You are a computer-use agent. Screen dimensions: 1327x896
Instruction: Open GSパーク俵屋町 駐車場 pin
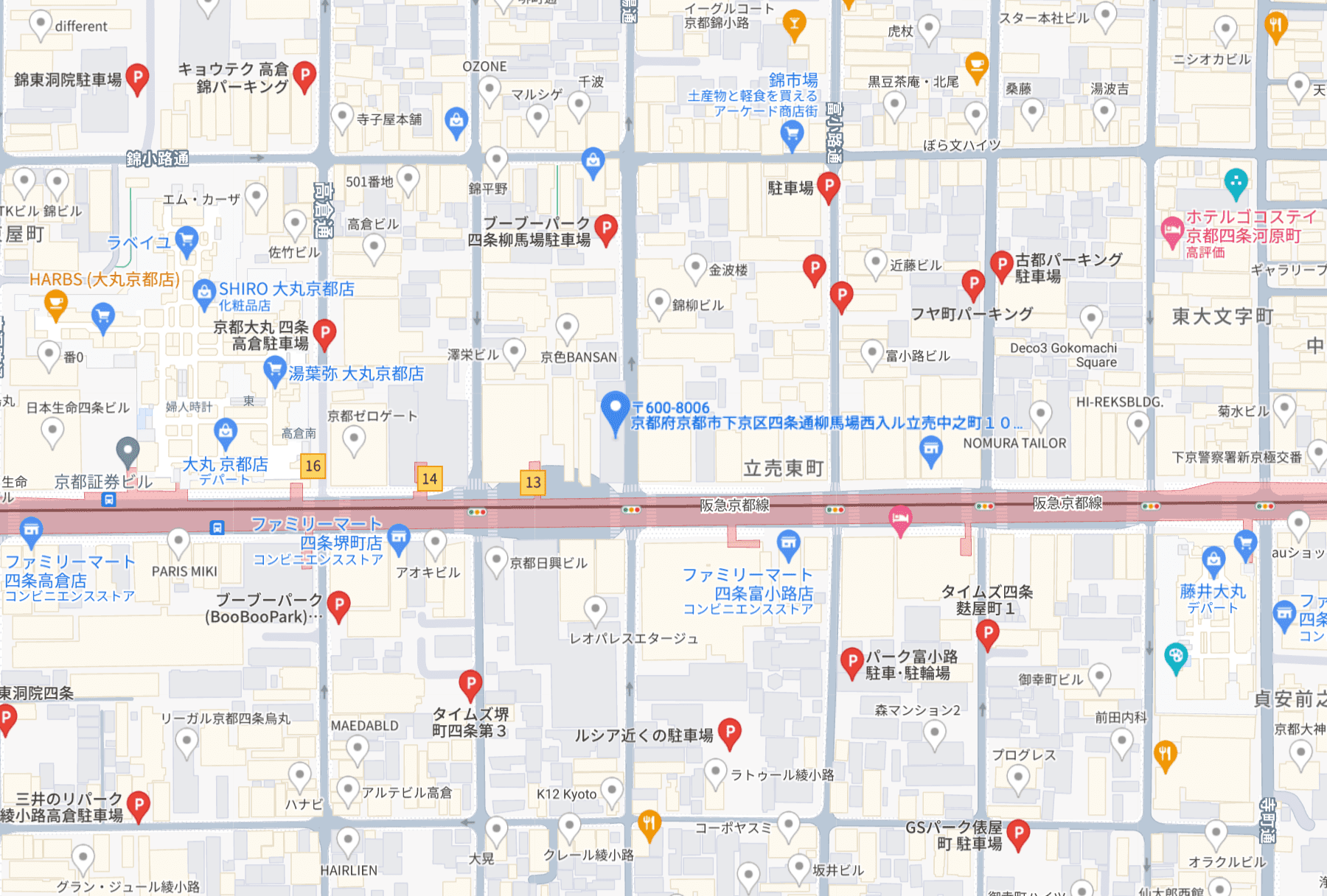click(1018, 834)
